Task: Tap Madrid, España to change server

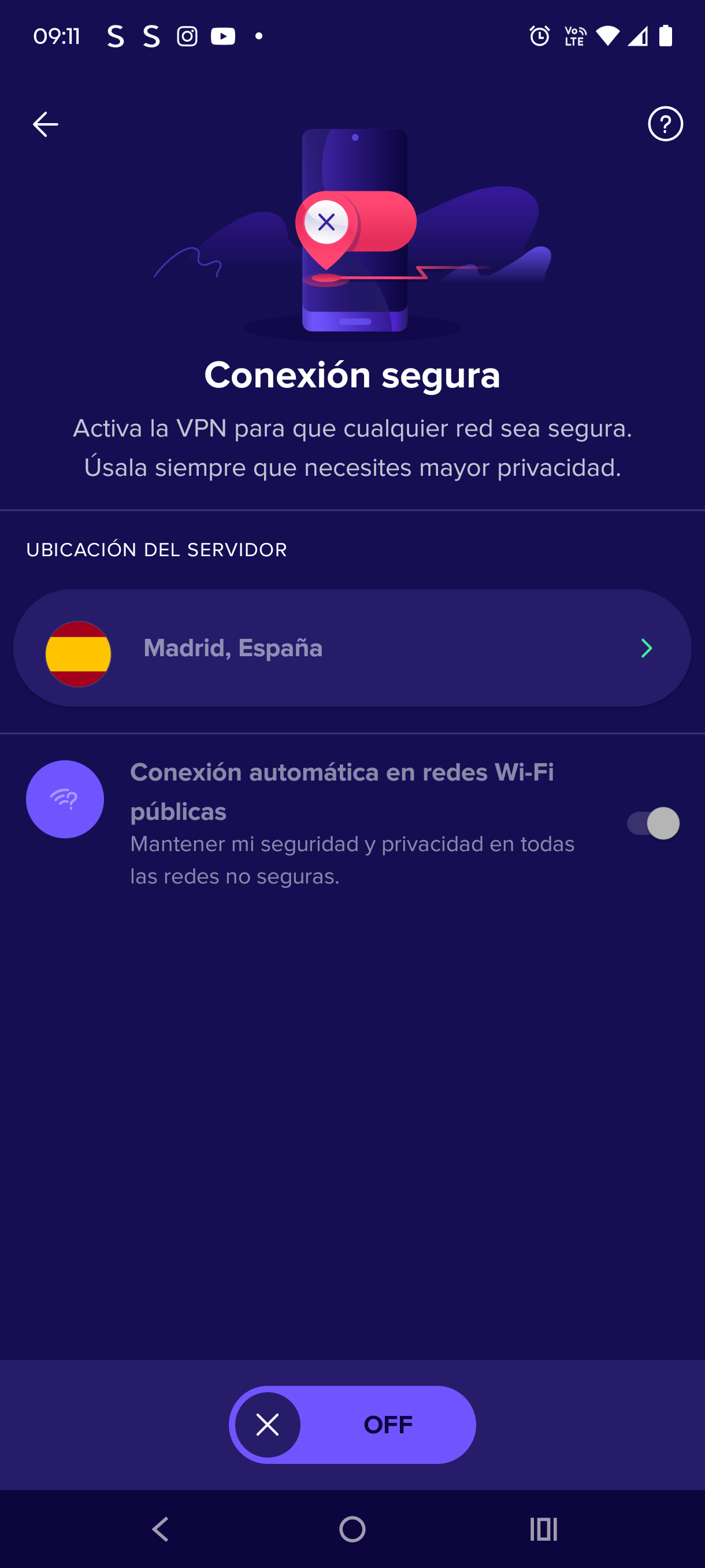Action: (x=233, y=648)
